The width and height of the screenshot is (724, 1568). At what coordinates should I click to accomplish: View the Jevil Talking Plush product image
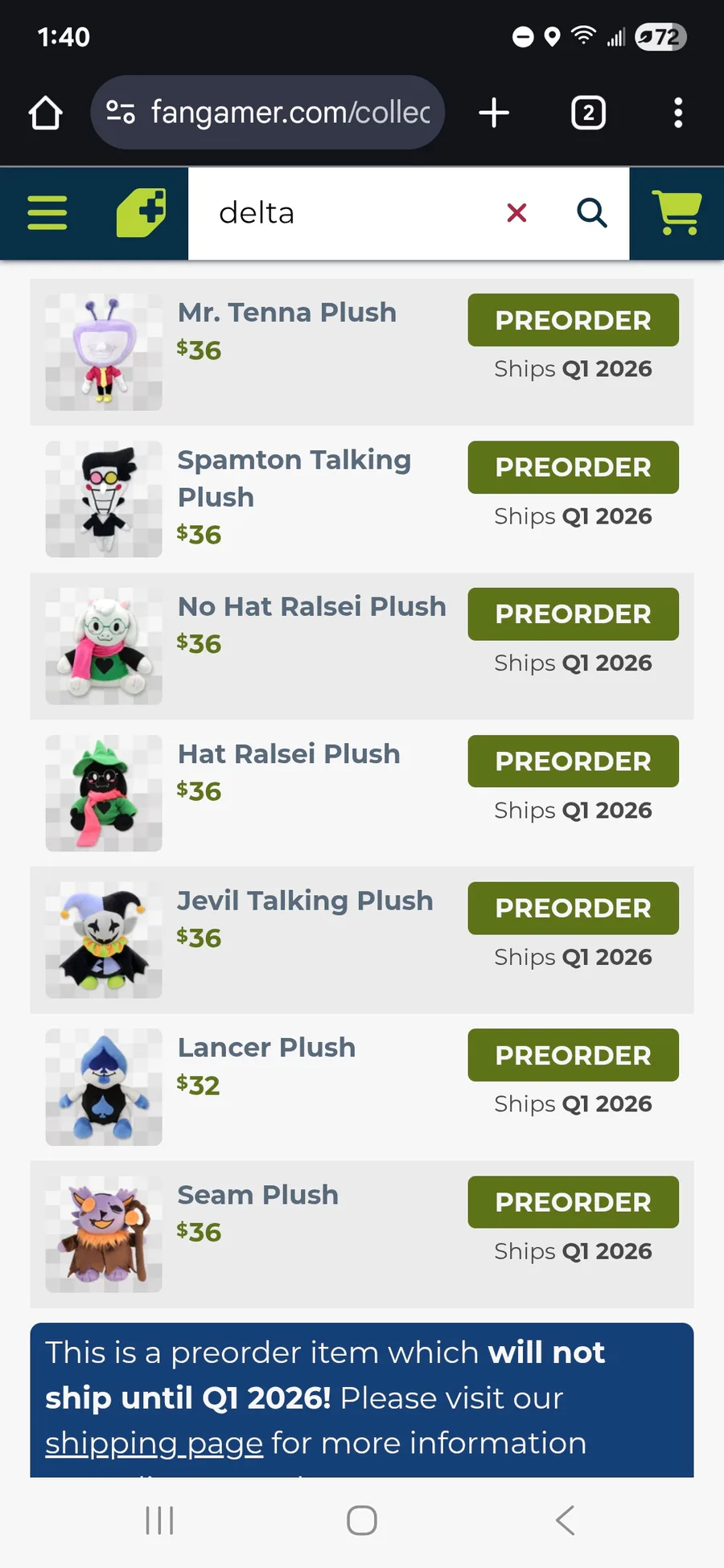tap(104, 940)
